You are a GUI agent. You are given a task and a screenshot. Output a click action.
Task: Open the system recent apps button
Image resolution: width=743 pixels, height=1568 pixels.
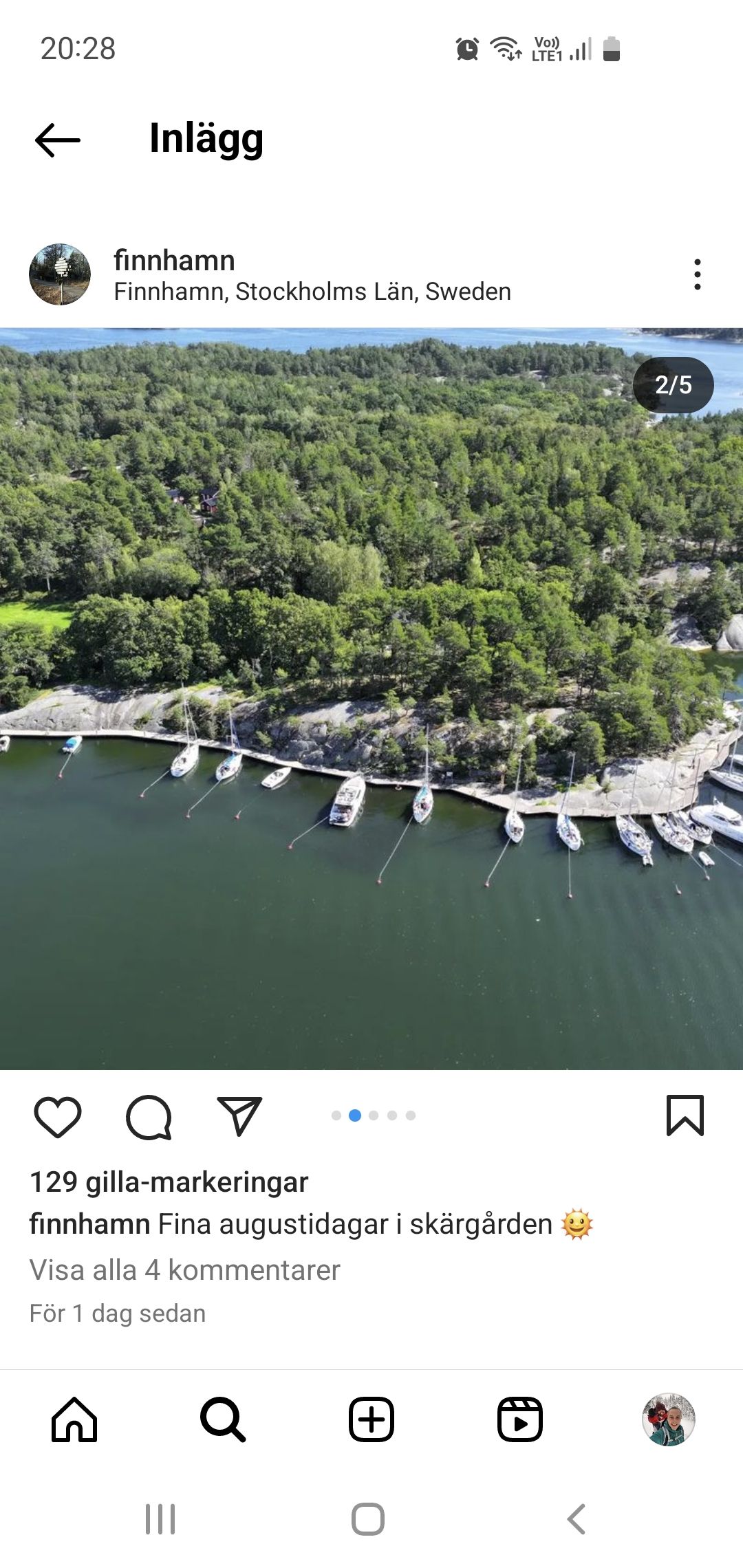(160, 1519)
